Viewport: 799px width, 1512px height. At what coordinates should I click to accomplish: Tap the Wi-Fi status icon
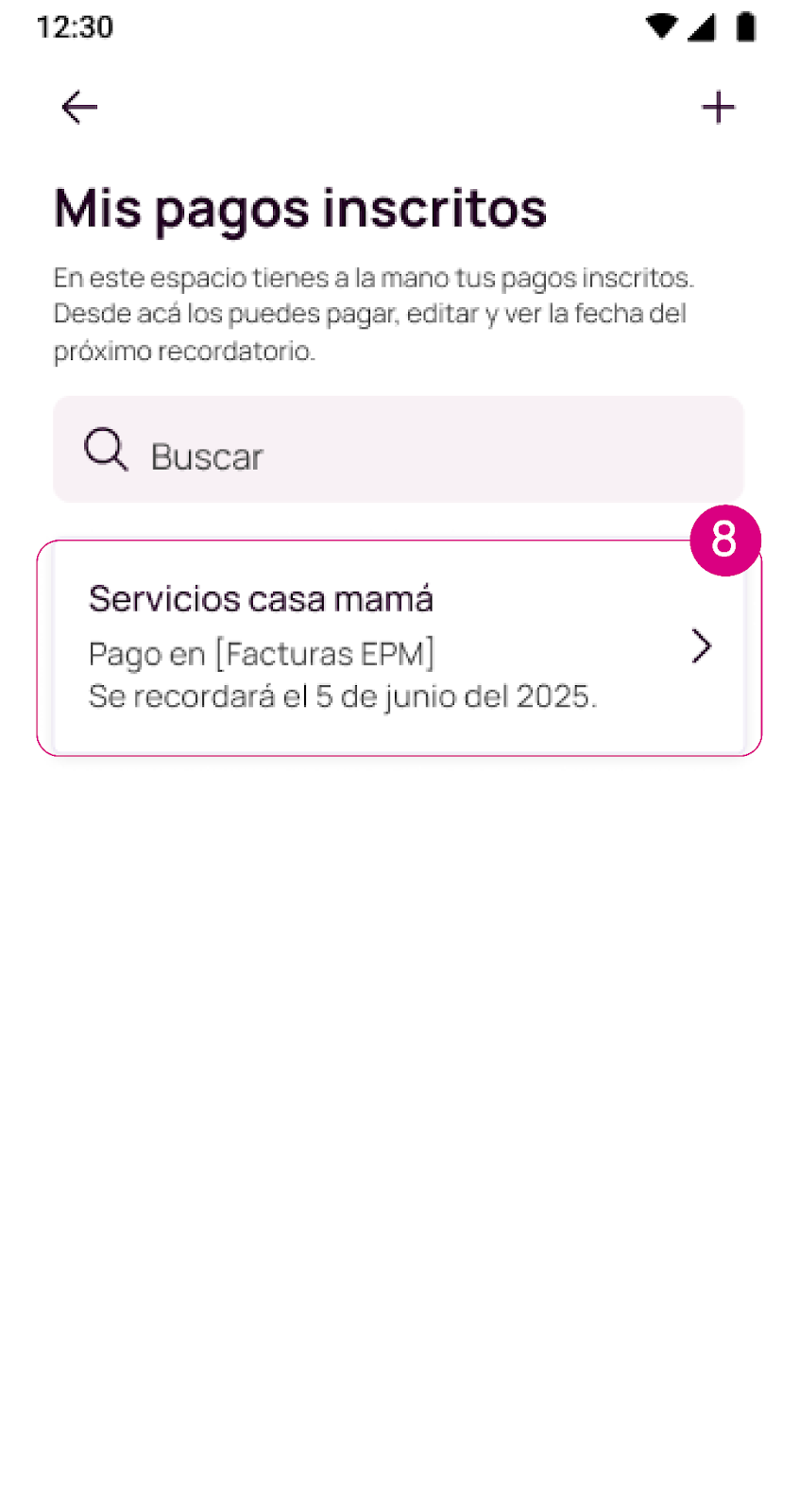point(659,27)
